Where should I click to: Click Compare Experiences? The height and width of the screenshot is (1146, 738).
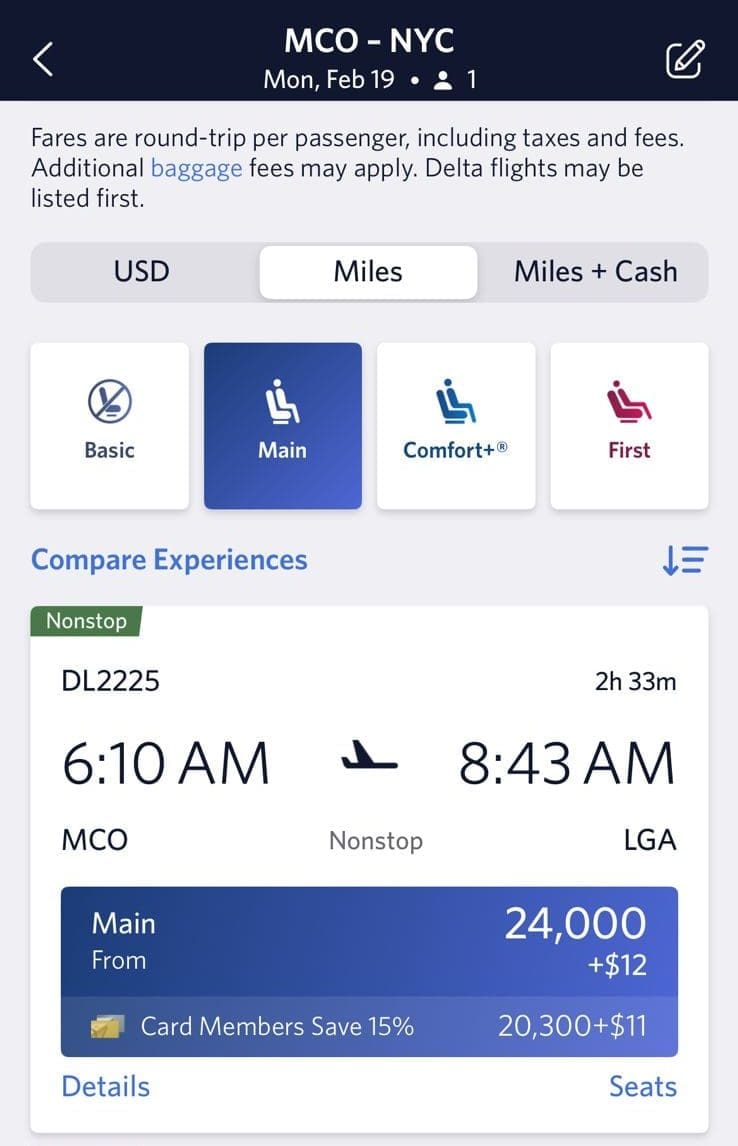click(169, 560)
